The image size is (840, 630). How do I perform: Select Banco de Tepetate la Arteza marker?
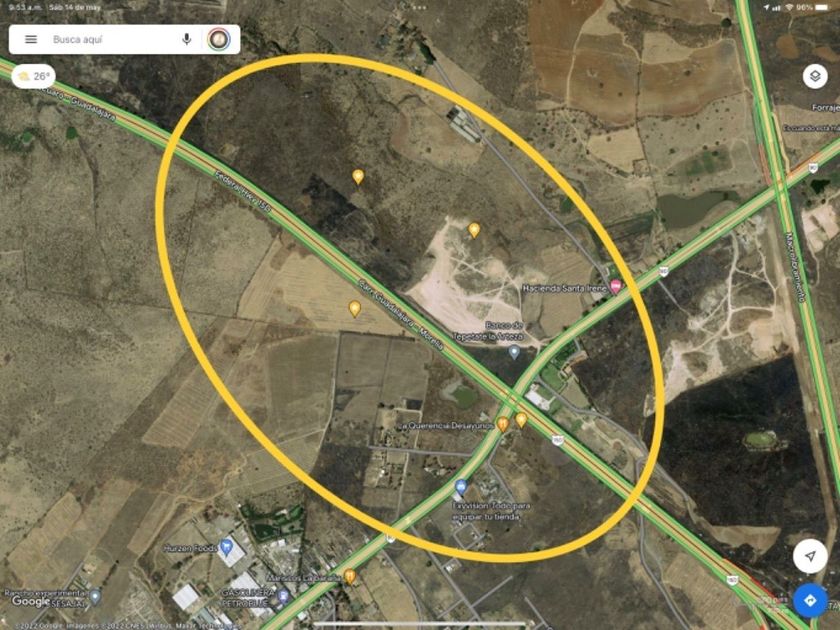click(514, 352)
